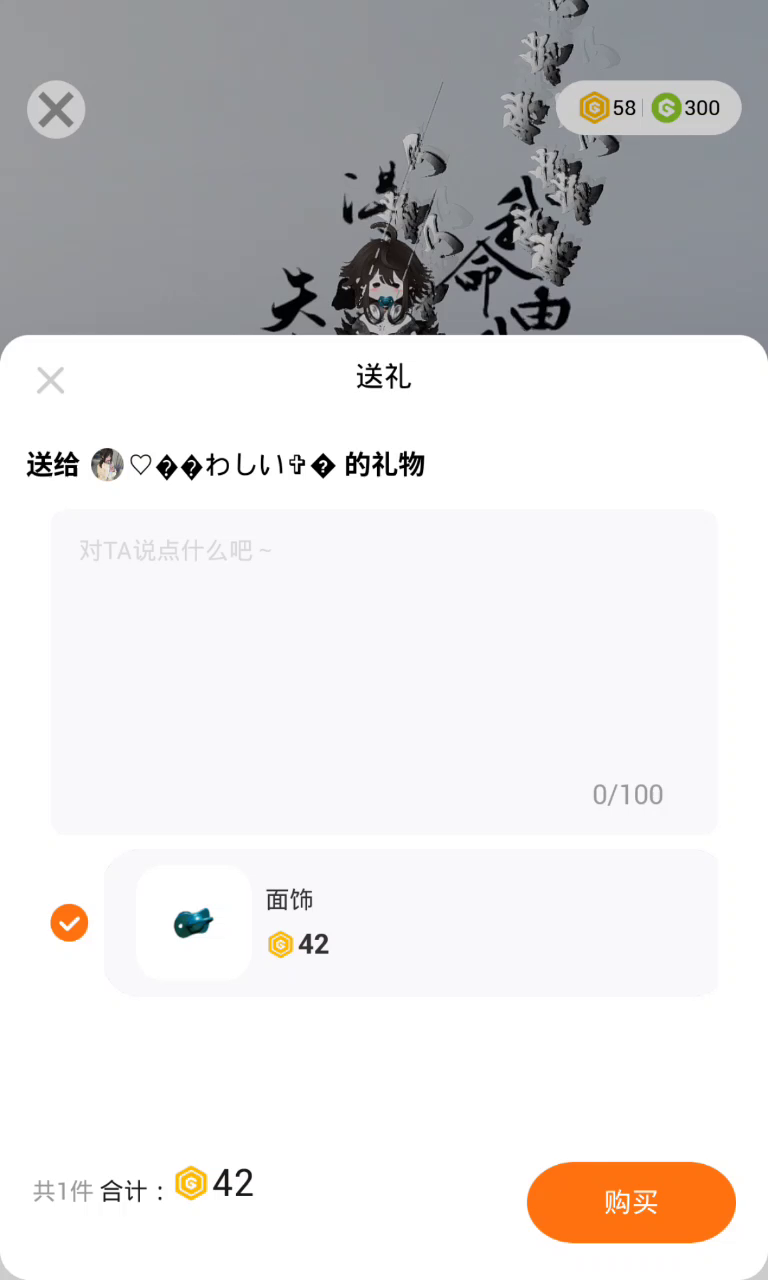The height and width of the screenshot is (1280, 768).
Task: Close the avatar preview with the round X
Action: point(56,109)
